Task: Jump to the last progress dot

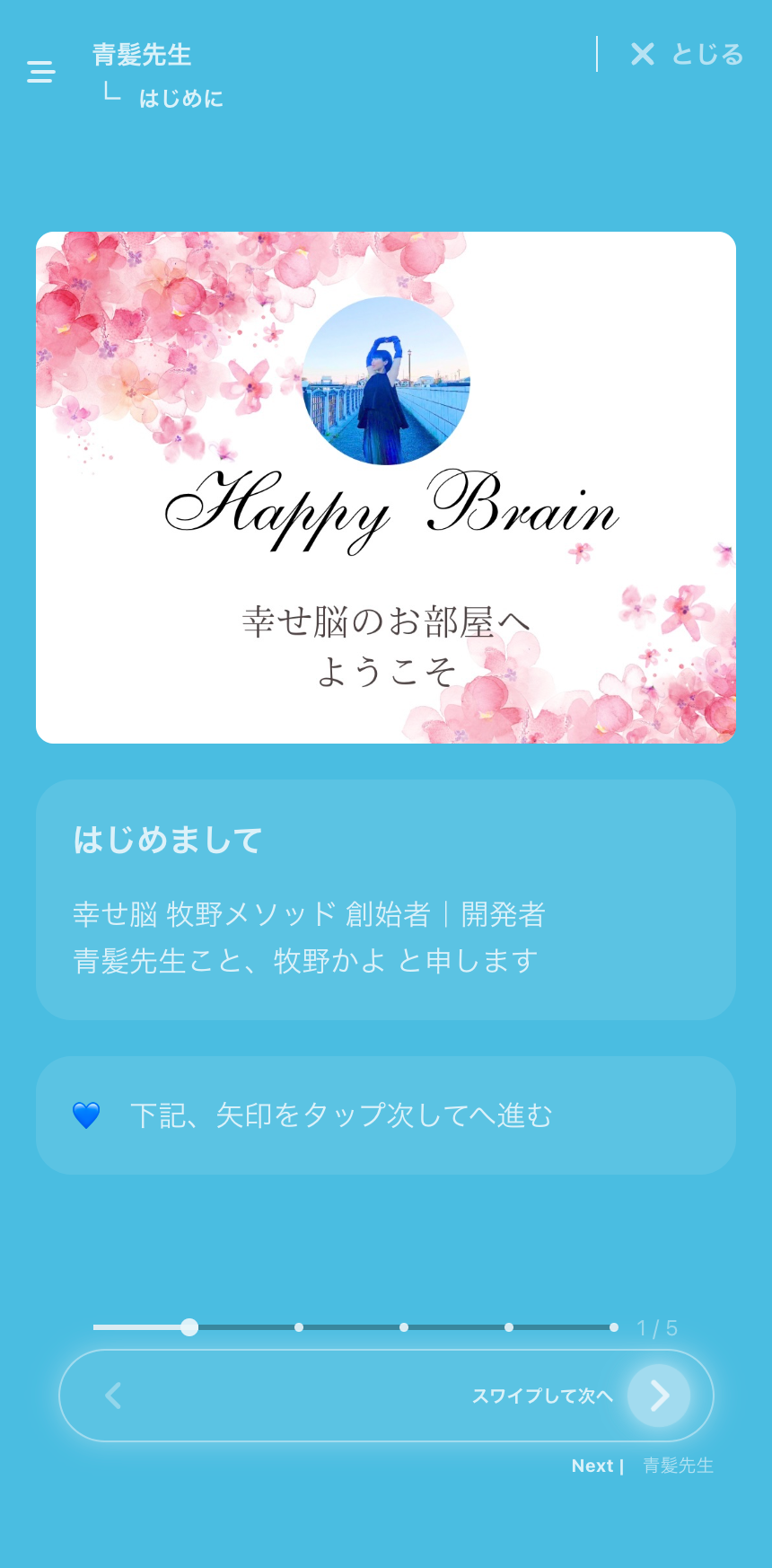Action: click(614, 1327)
